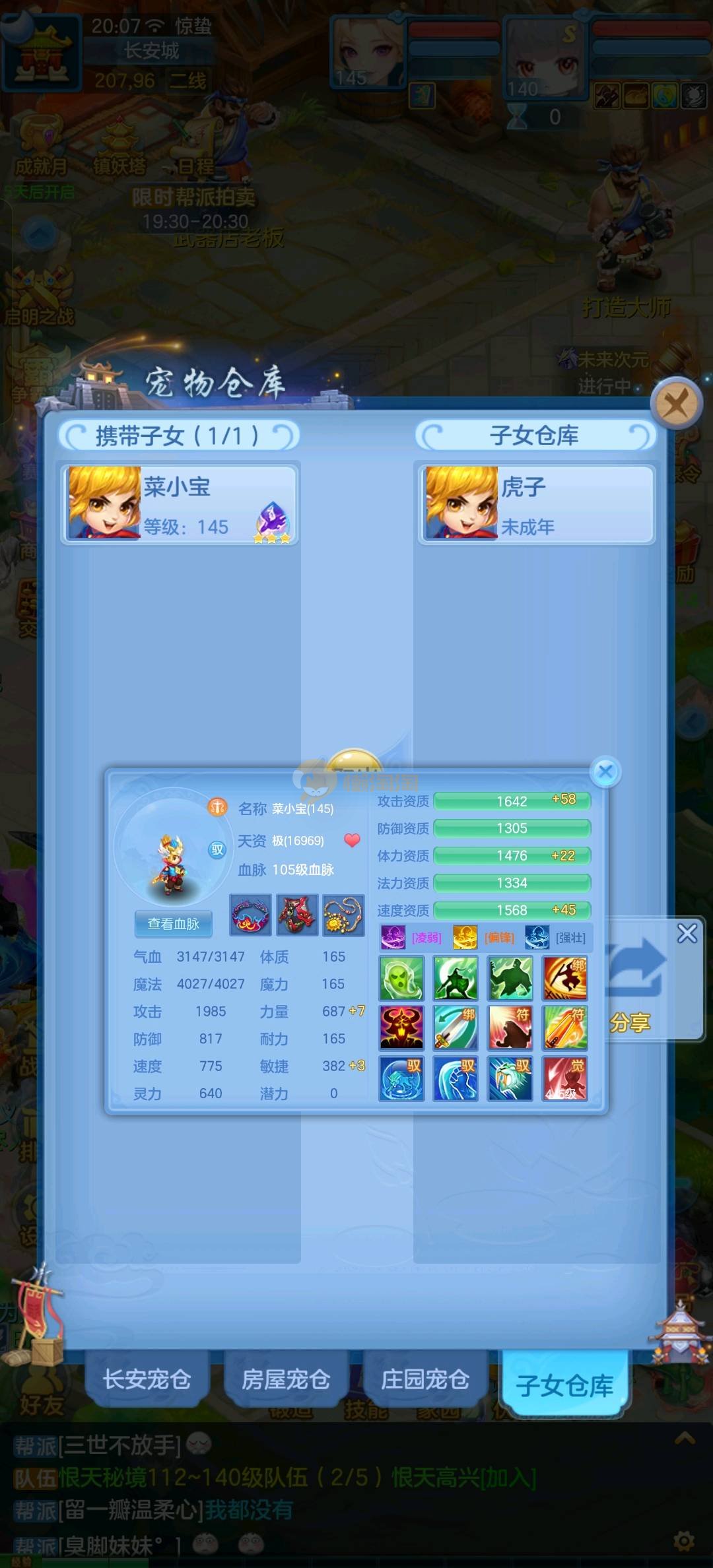713x1568 pixels.
Task: Tap the 凌弱 trait icon
Action: 393,937
